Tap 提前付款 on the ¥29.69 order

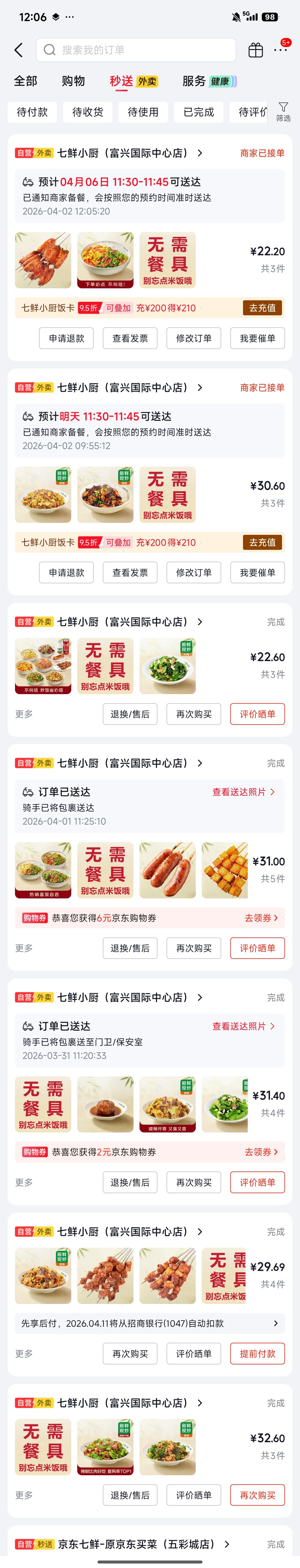pyautogui.click(x=257, y=1354)
